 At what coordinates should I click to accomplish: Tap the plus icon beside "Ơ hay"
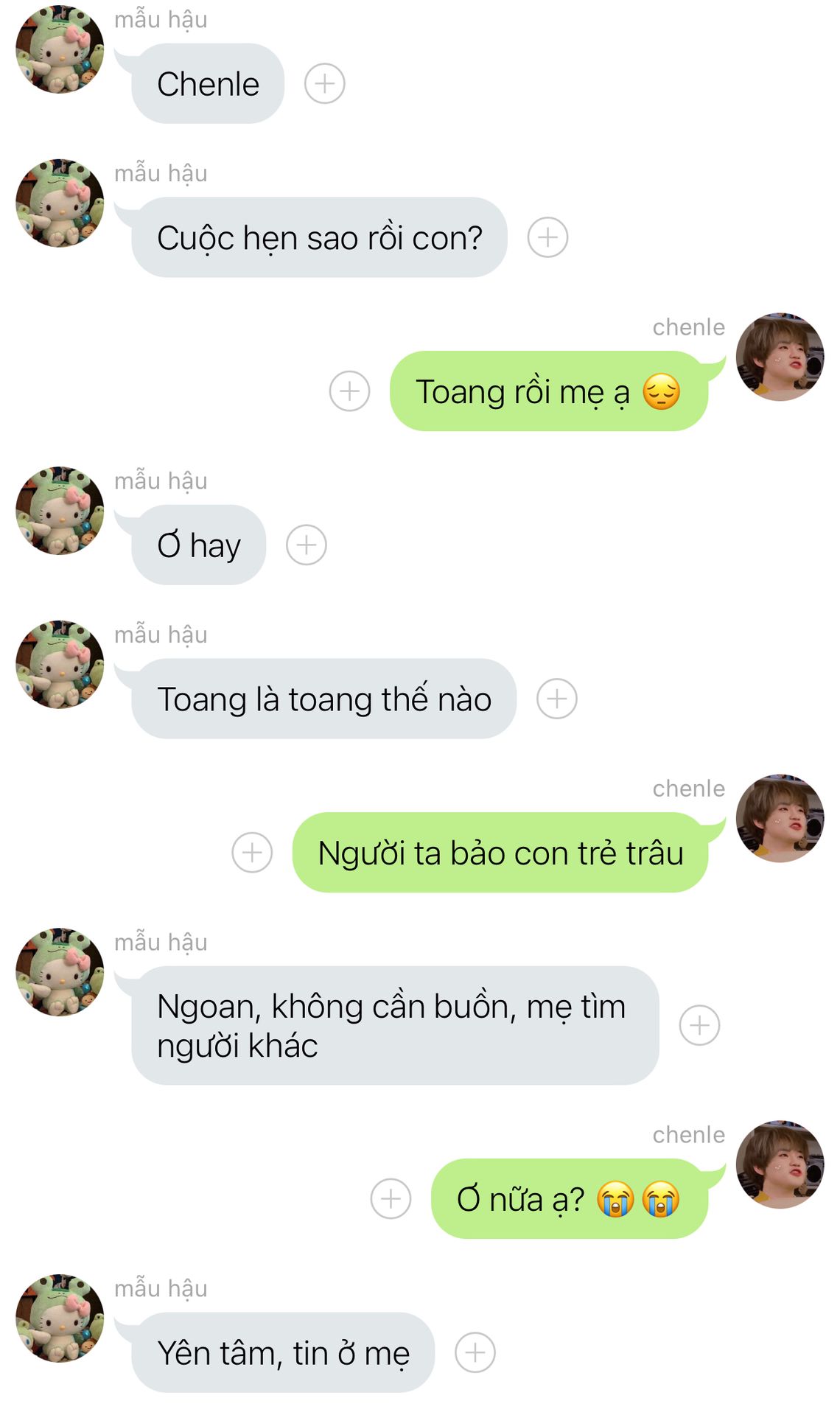pyautogui.click(x=307, y=545)
